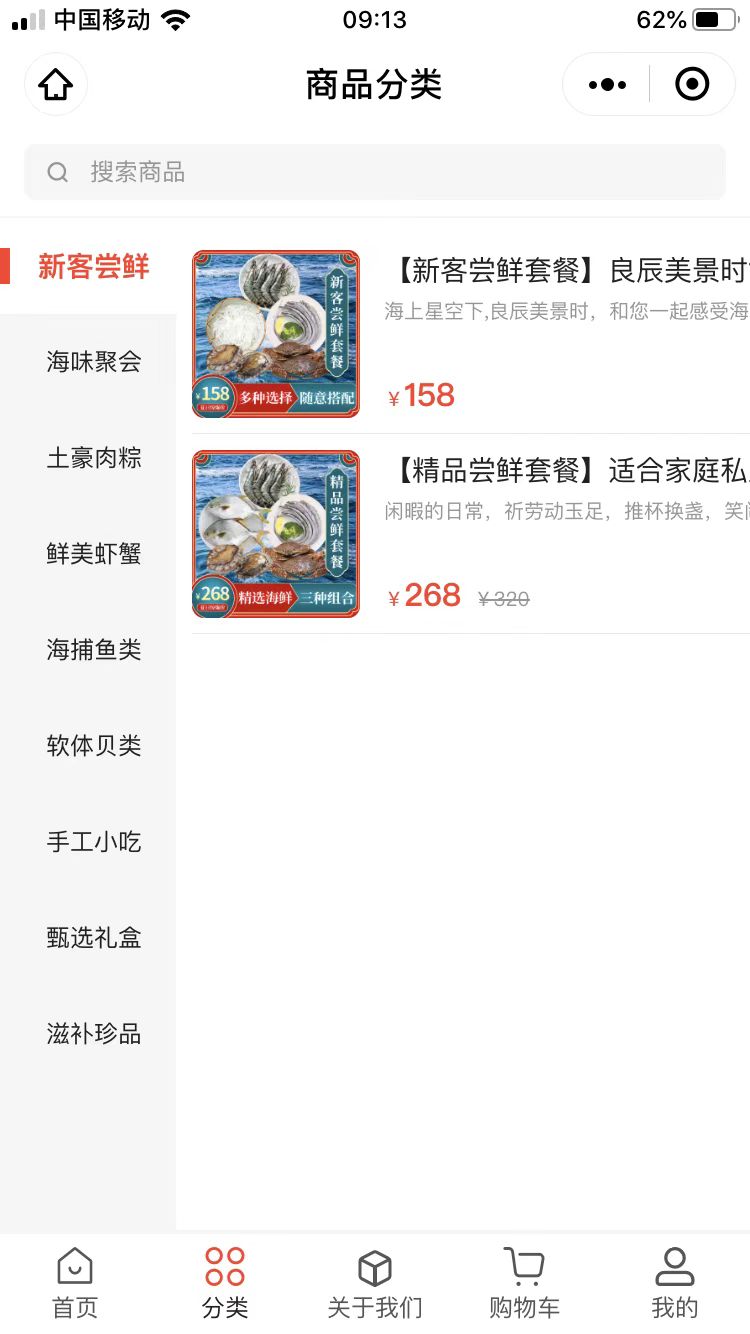The height and width of the screenshot is (1334, 750).
Task: Select the 新客尝鲜 category
Action: pos(93,267)
